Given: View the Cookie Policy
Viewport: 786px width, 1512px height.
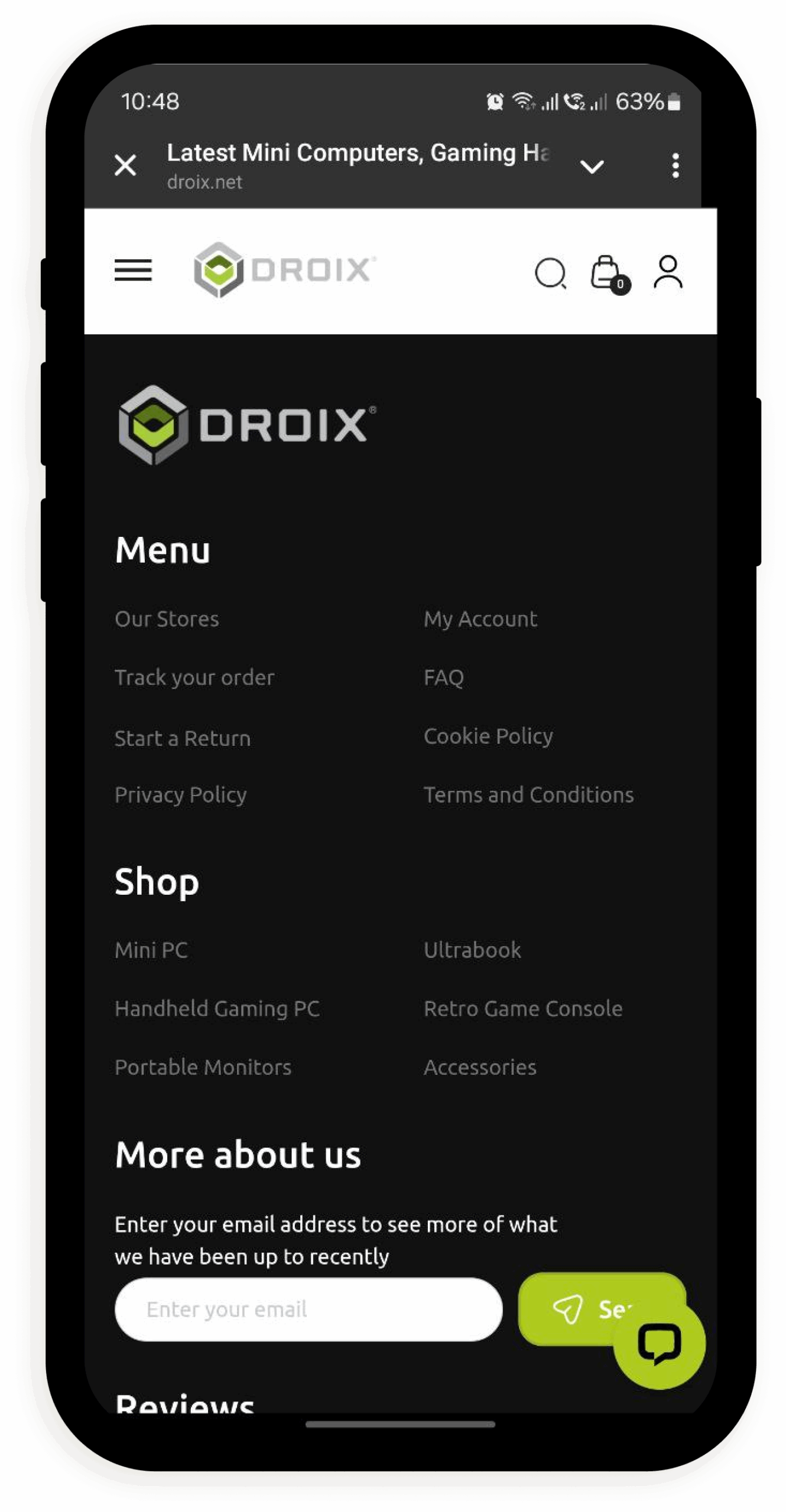Looking at the screenshot, I should pos(488,736).
